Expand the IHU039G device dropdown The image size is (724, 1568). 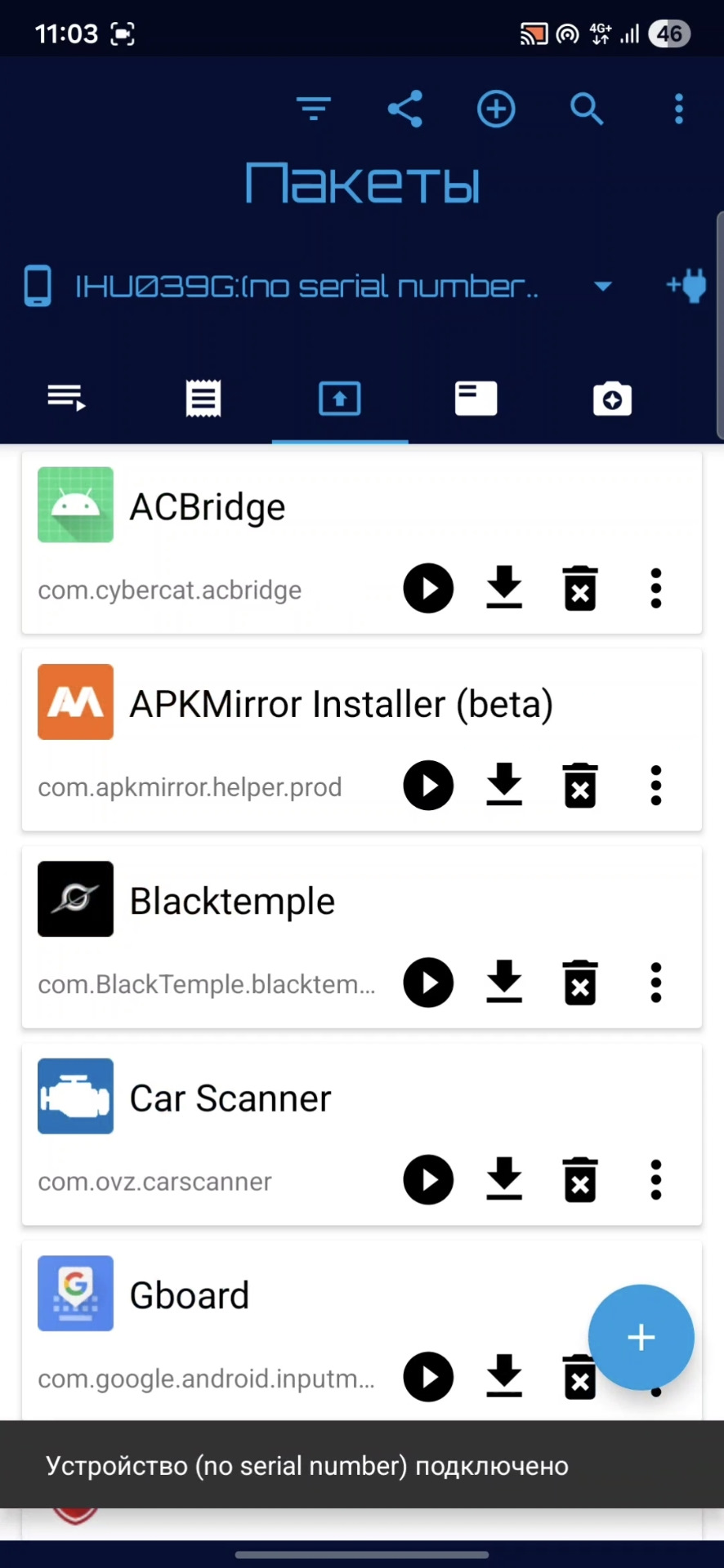603,286
